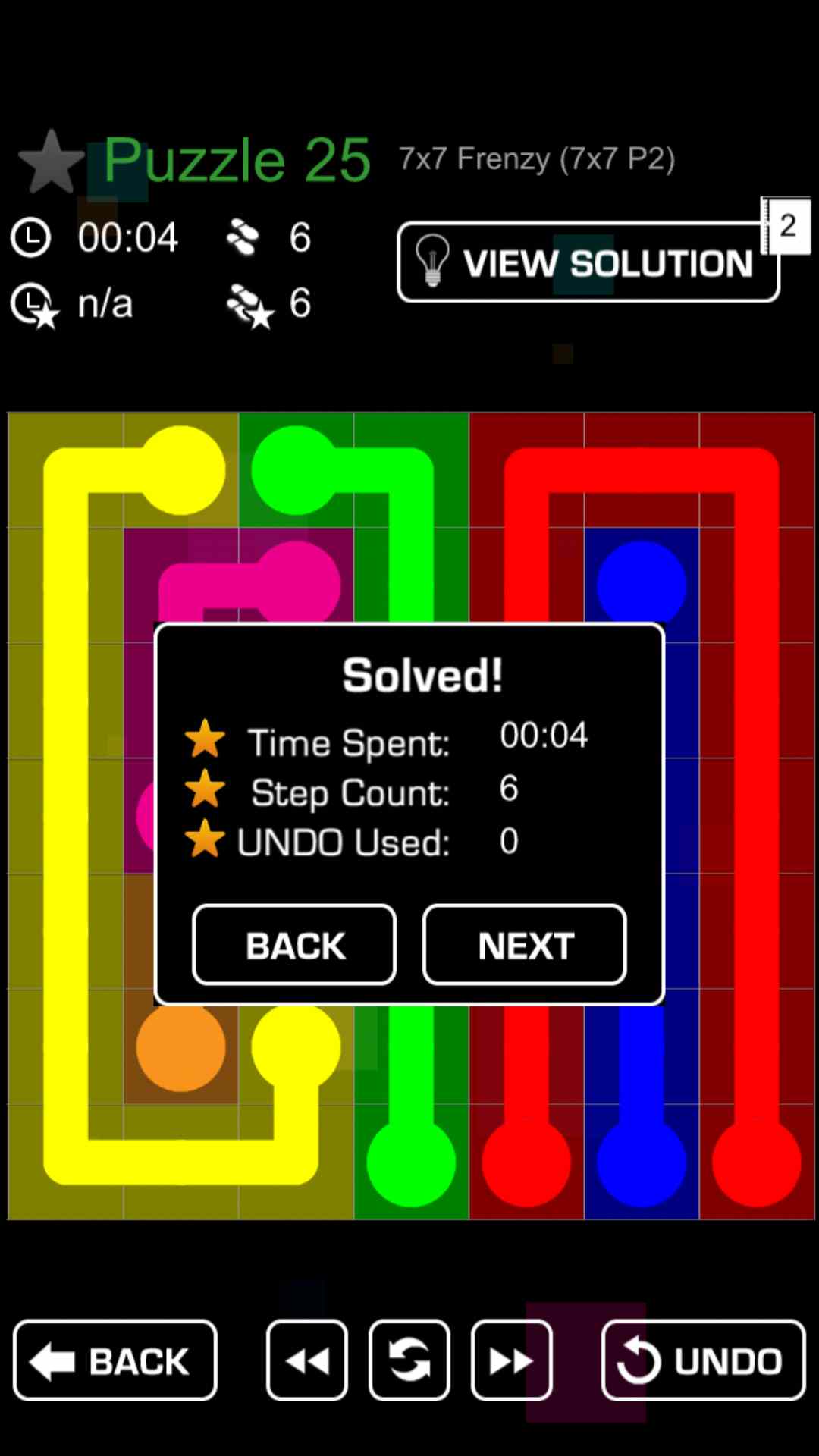Image resolution: width=819 pixels, height=1456 pixels.
Task: Restart the puzzle with the refresh icon
Action: 409,1360
